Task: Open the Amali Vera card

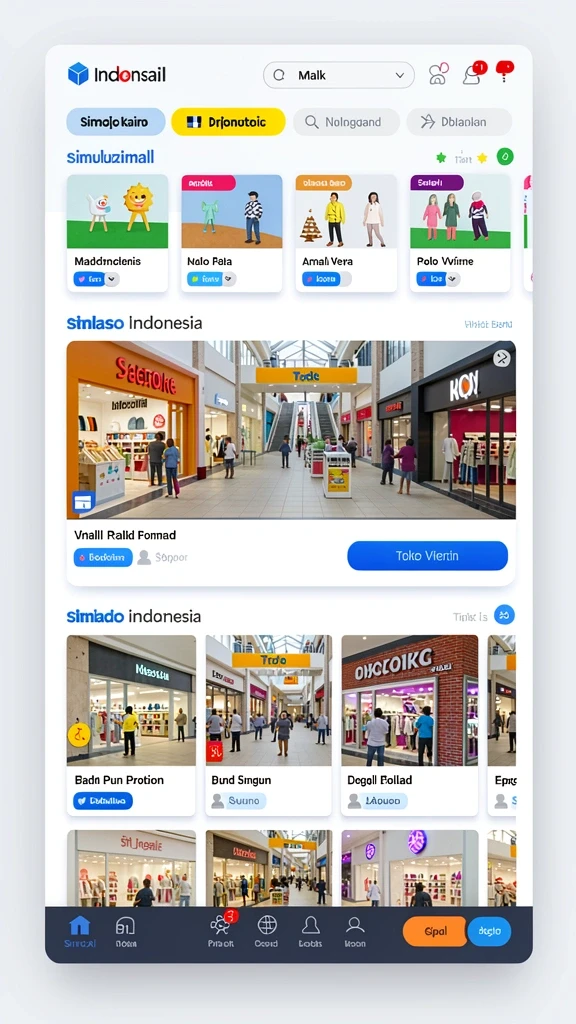Action: (346, 233)
